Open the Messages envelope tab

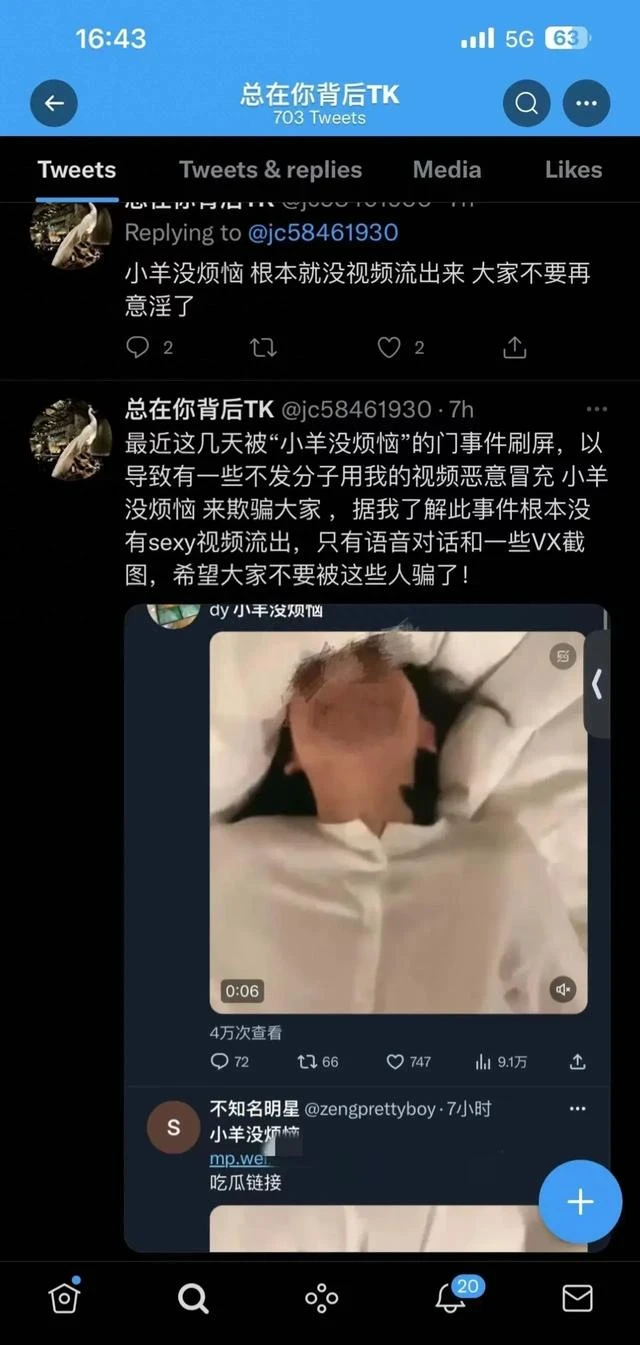[577, 1297]
